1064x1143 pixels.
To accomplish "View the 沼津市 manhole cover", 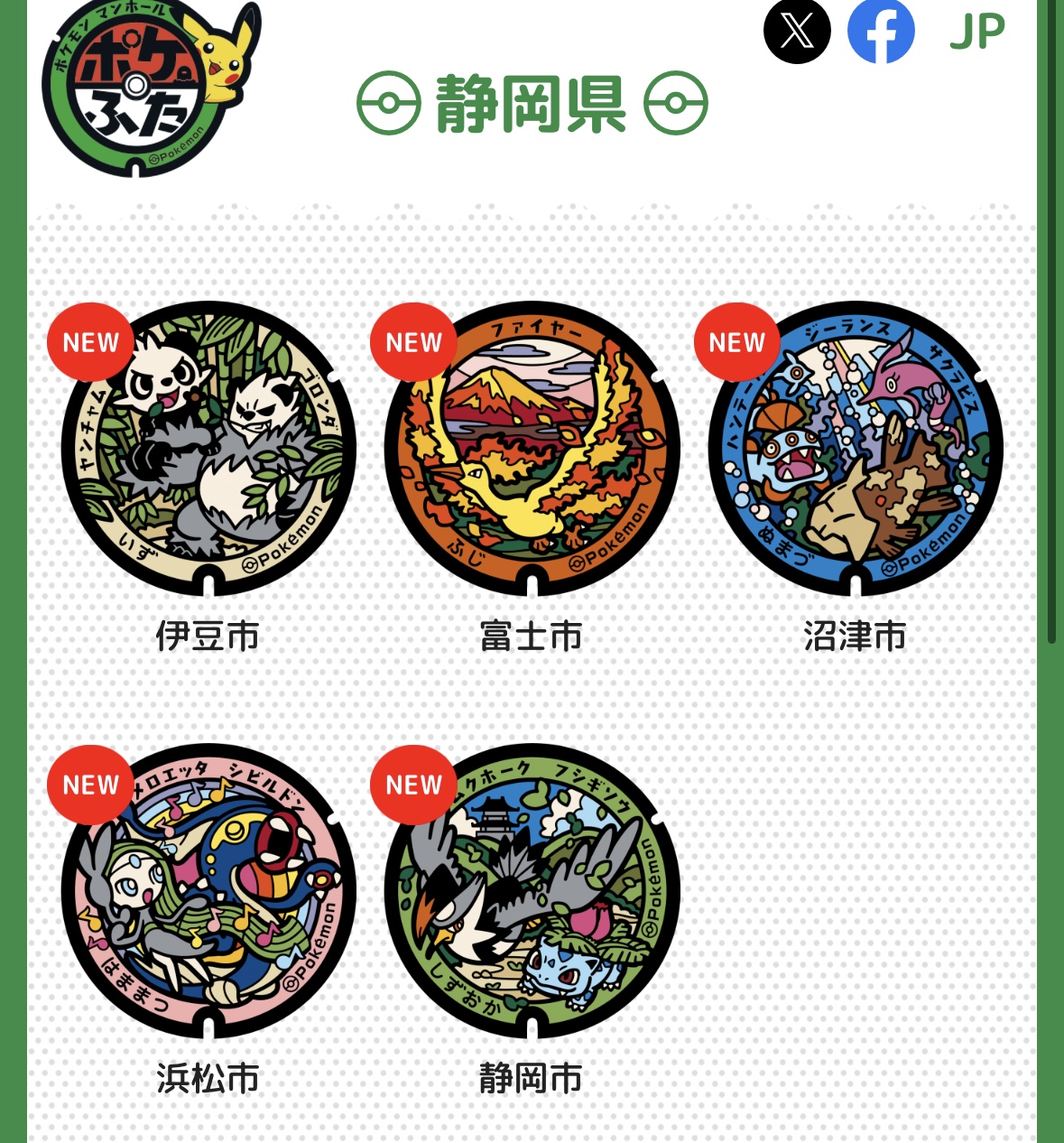I will point(855,449).
